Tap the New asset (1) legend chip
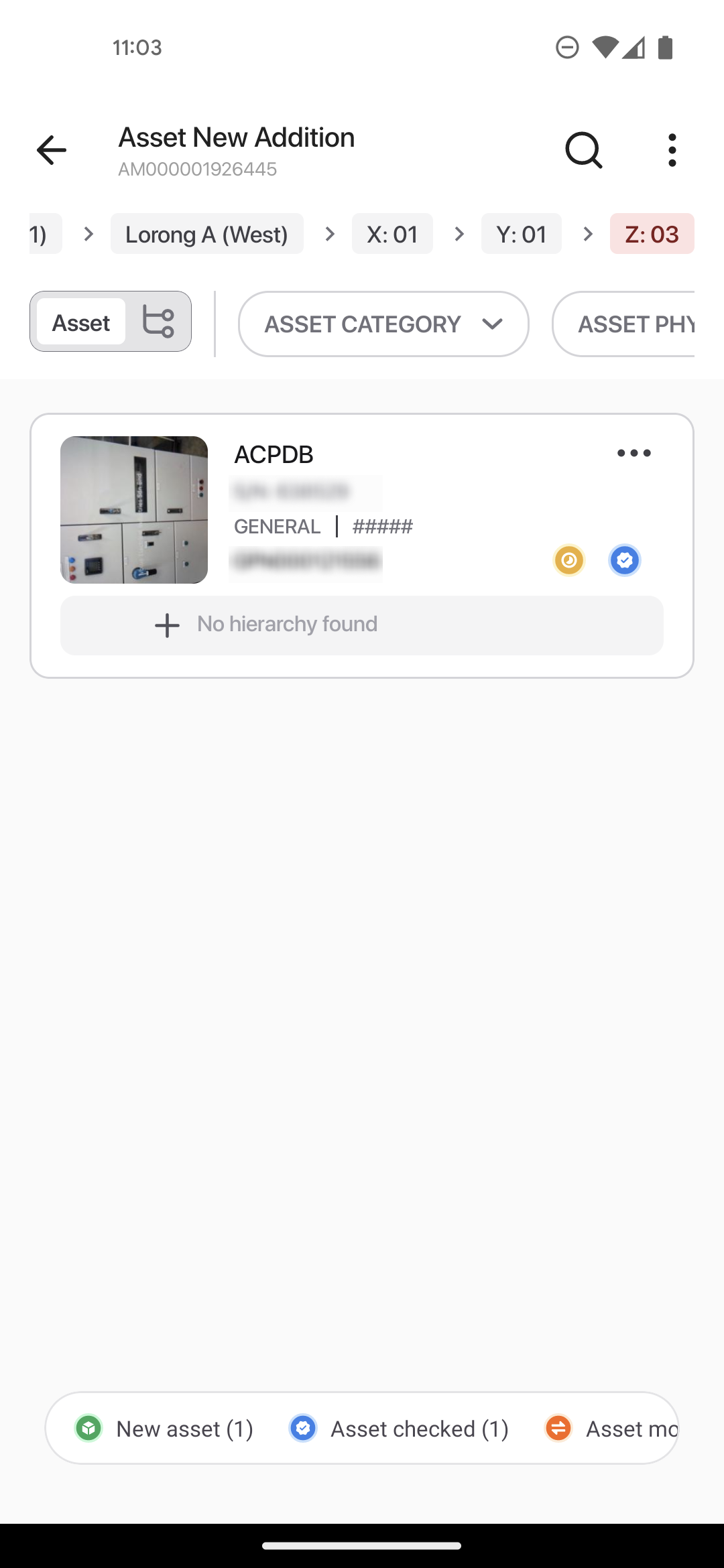Viewport: 724px width, 1568px height. [x=165, y=1429]
